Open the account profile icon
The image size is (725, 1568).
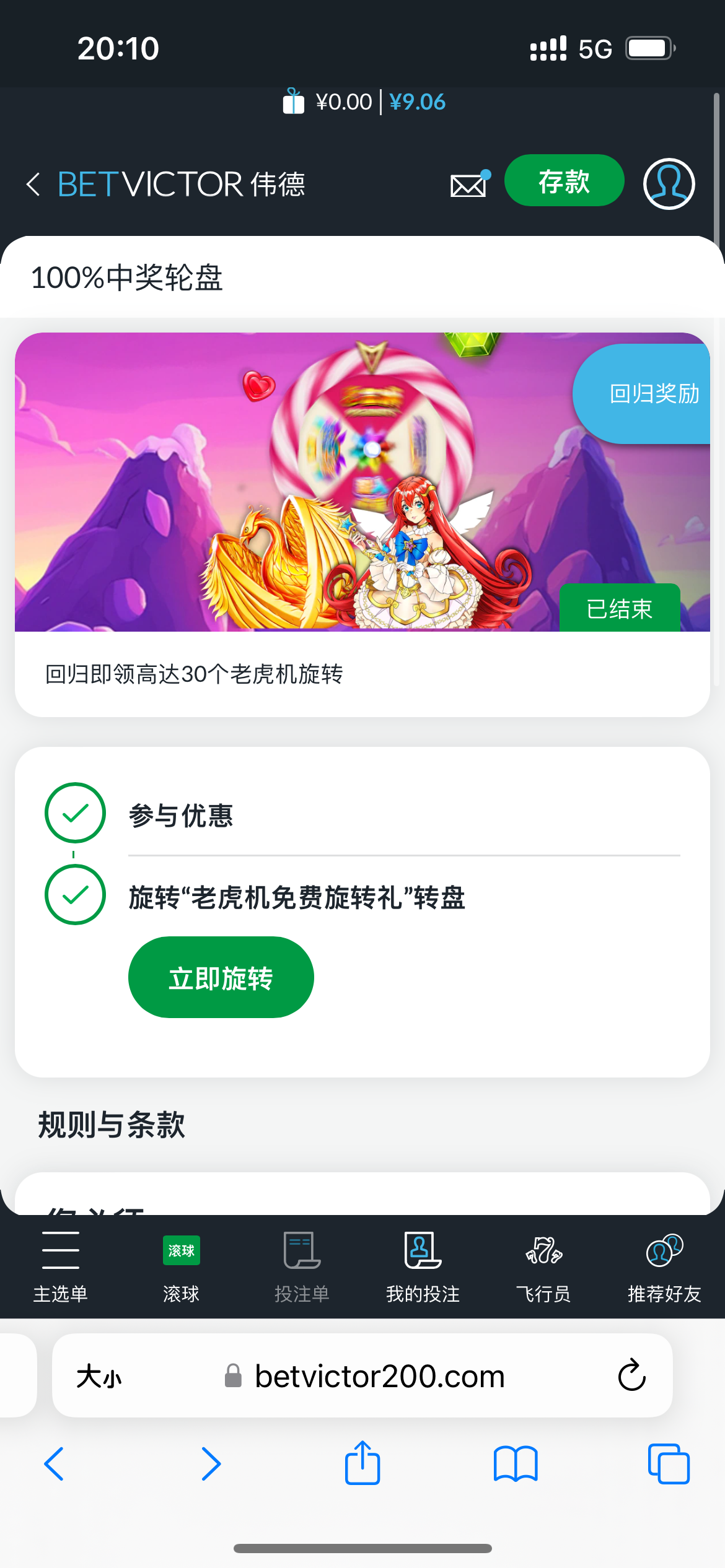(669, 184)
